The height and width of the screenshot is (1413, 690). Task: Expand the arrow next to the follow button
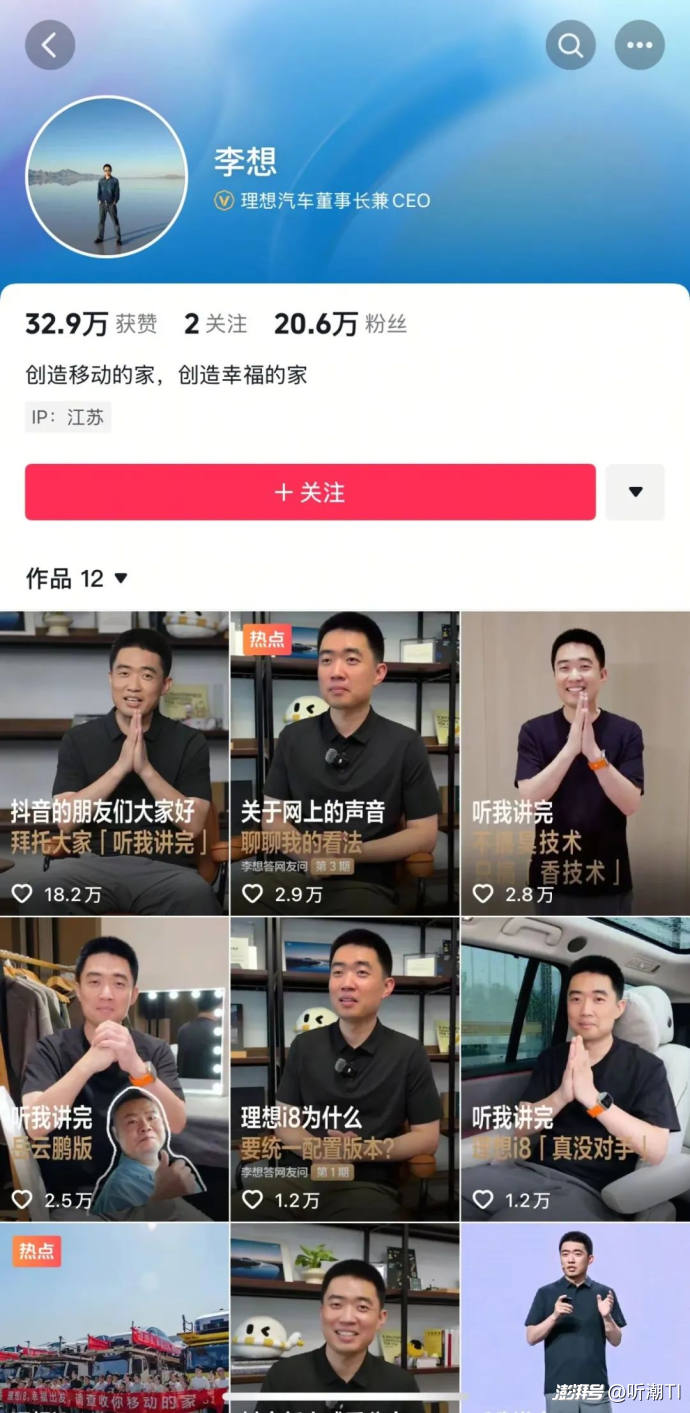click(635, 492)
